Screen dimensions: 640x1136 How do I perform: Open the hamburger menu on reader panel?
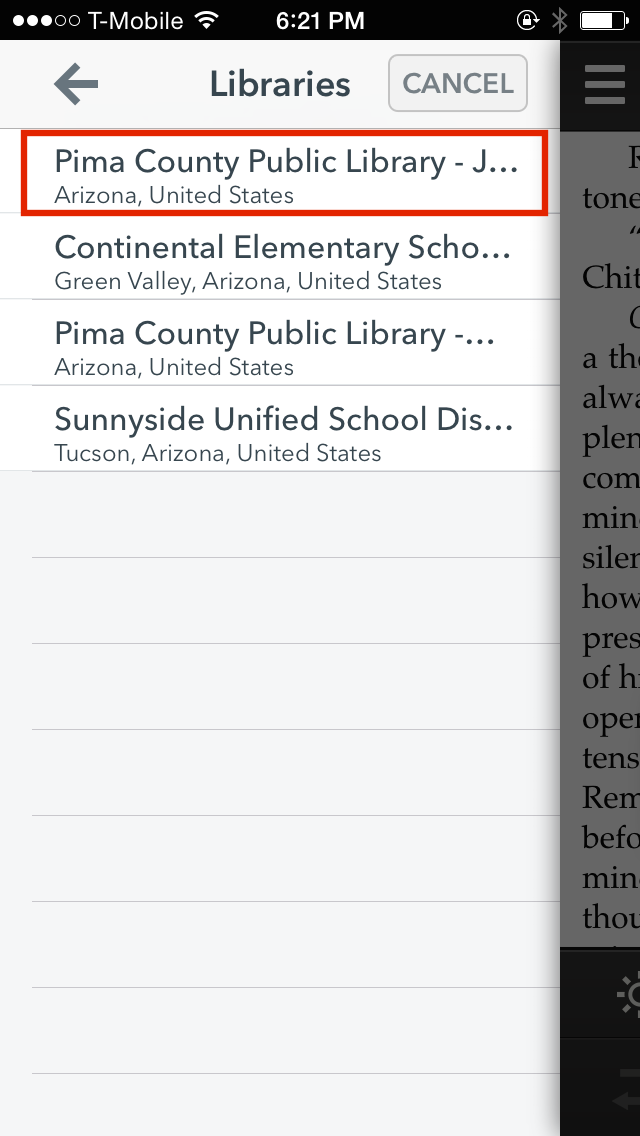[604, 85]
